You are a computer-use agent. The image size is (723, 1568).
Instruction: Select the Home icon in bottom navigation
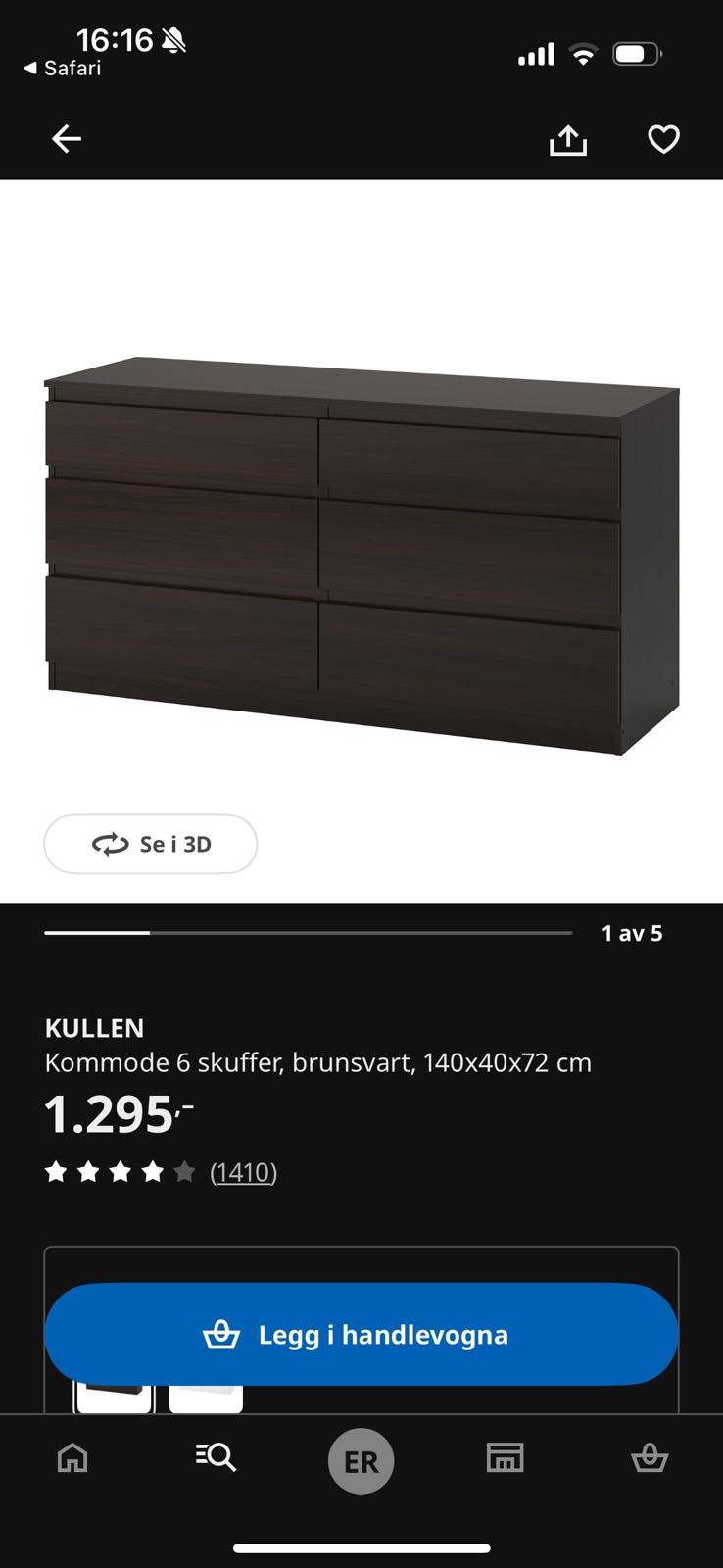pos(72,1458)
